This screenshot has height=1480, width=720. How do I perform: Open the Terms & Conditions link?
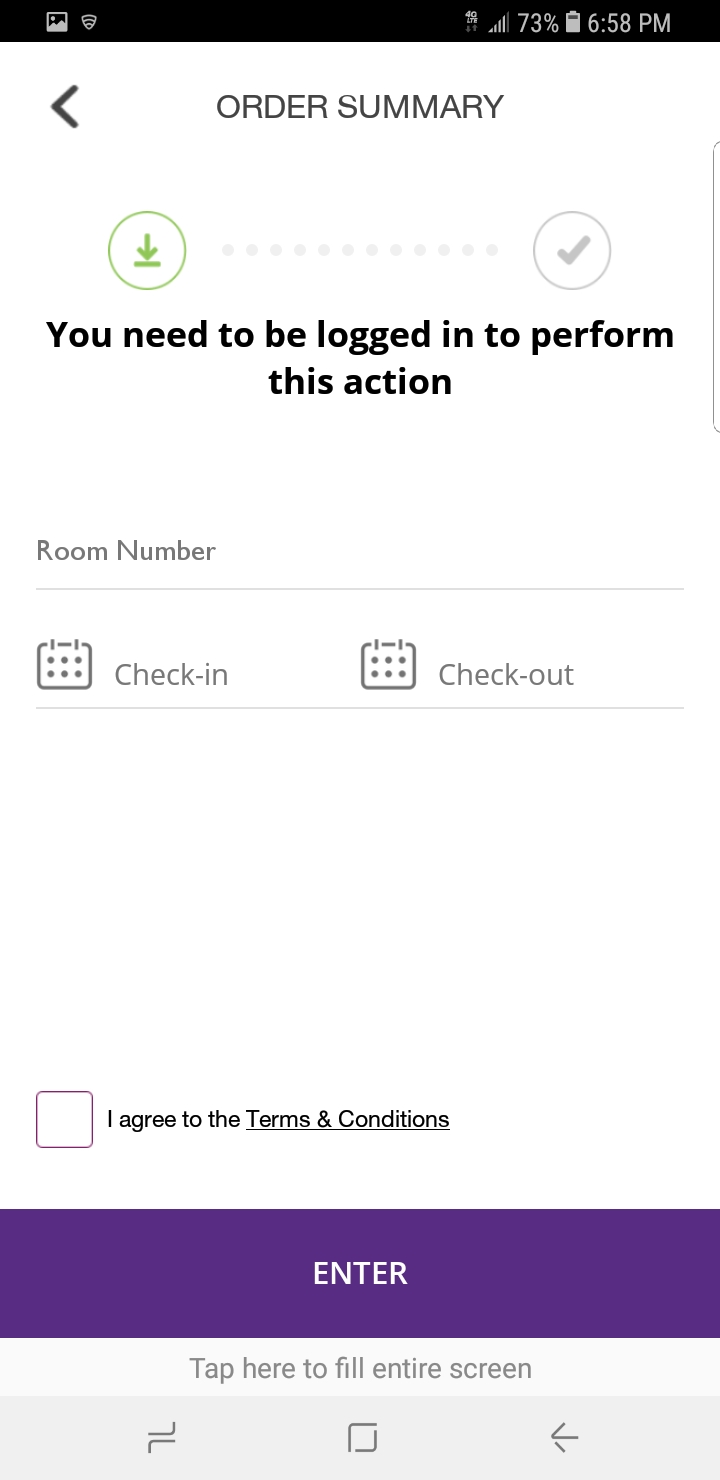click(347, 1119)
